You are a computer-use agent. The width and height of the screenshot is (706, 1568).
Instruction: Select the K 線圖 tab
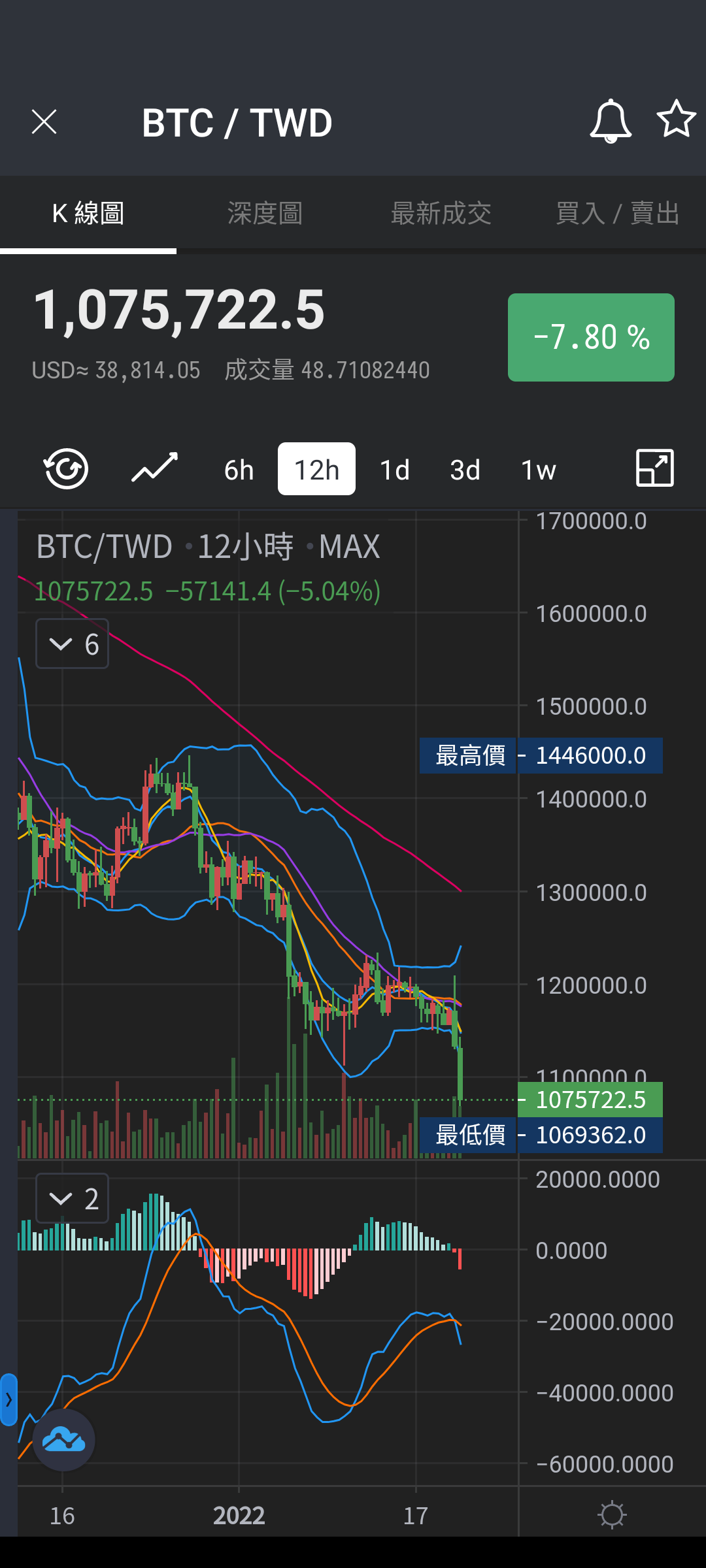(88, 213)
